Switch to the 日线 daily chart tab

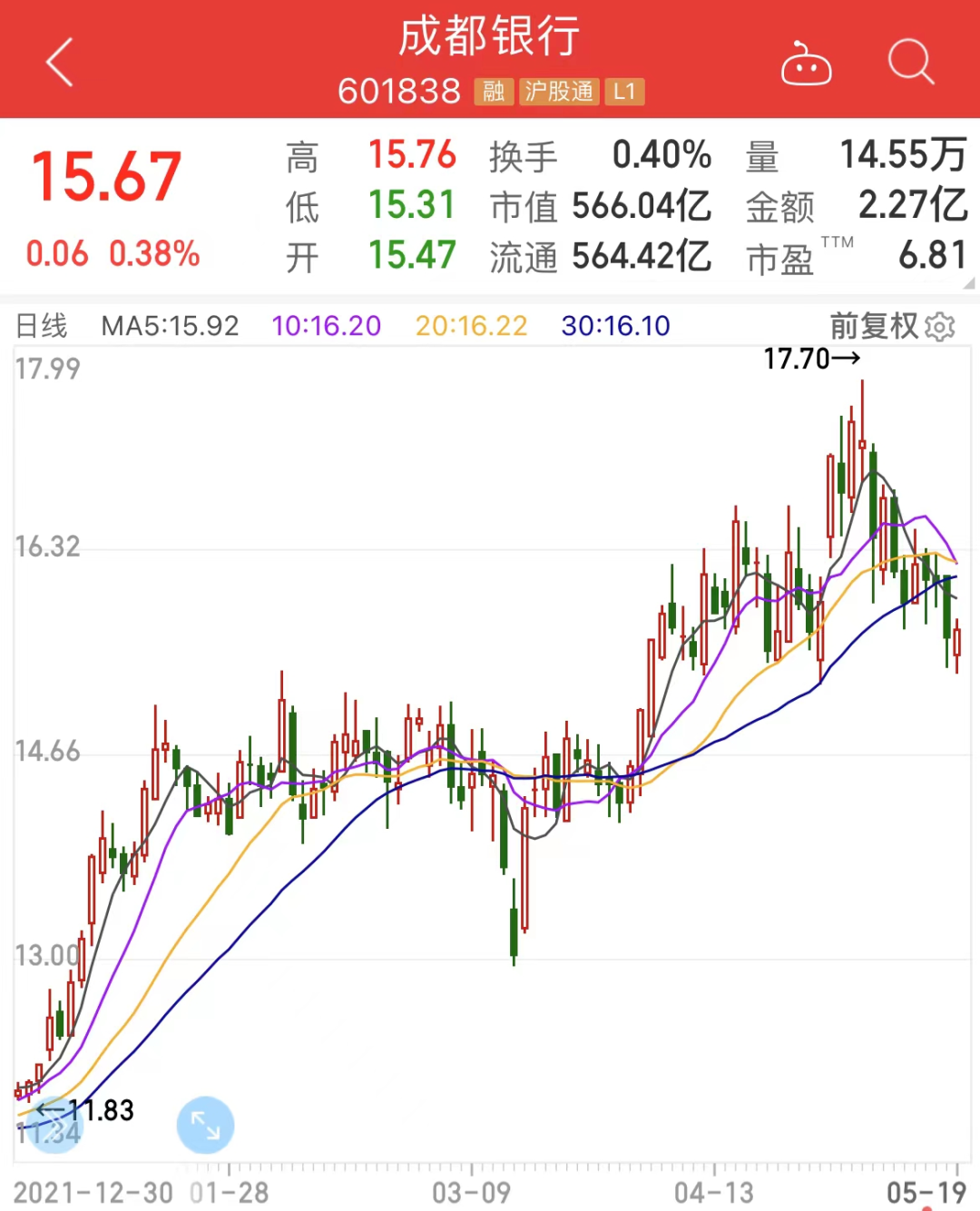click(43, 325)
